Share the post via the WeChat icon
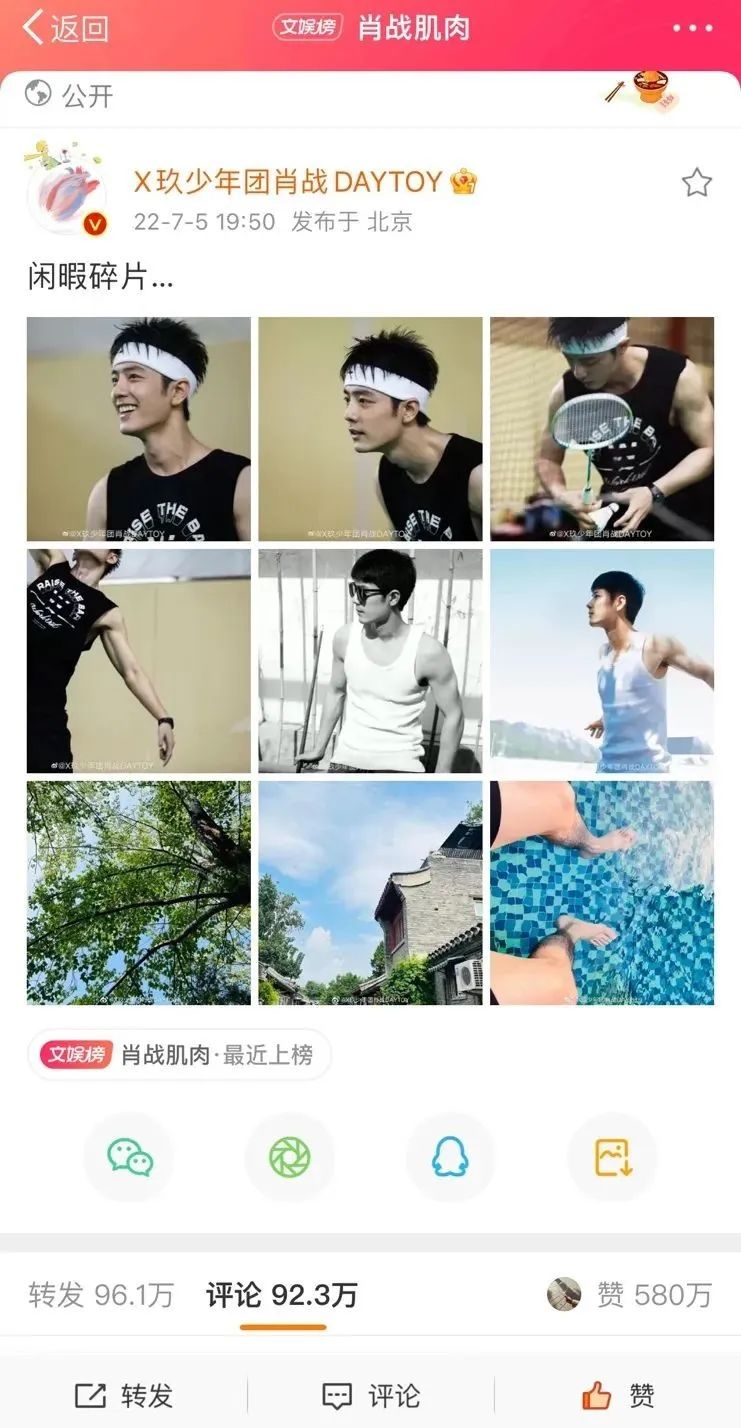741x1428 pixels. [129, 1157]
